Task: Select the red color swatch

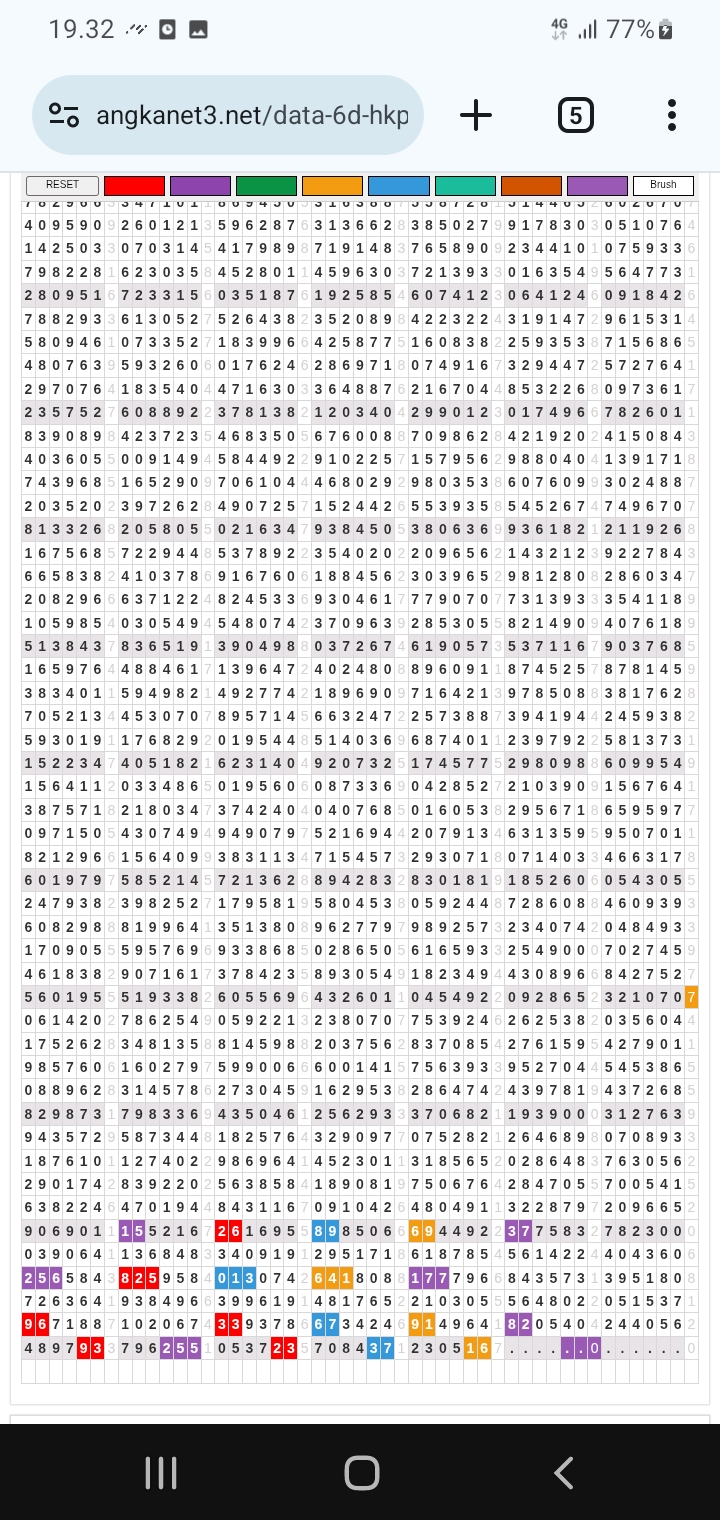Action: (134, 185)
